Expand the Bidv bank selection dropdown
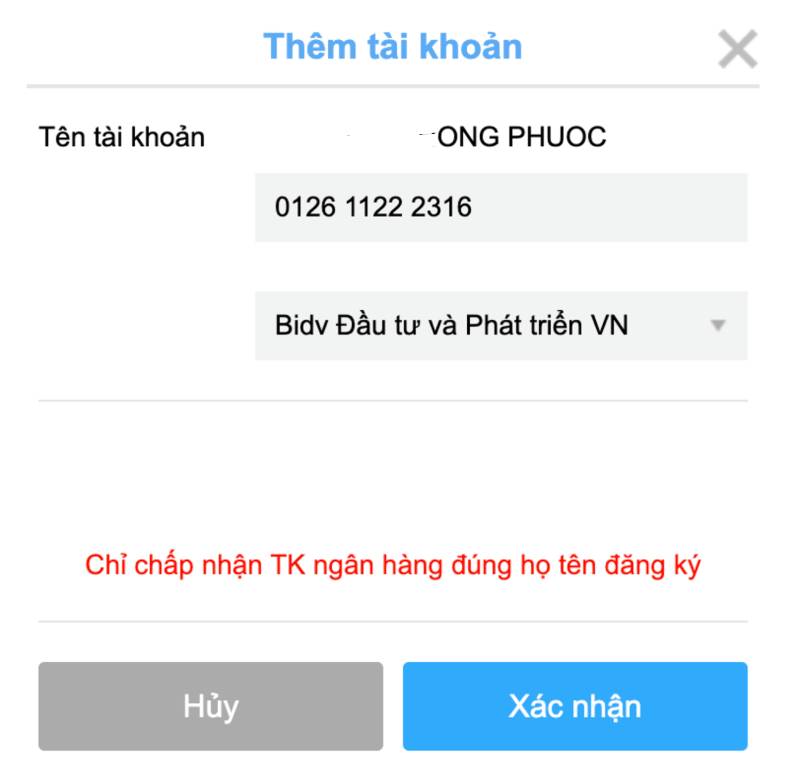800x766 pixels. [500, 326]
